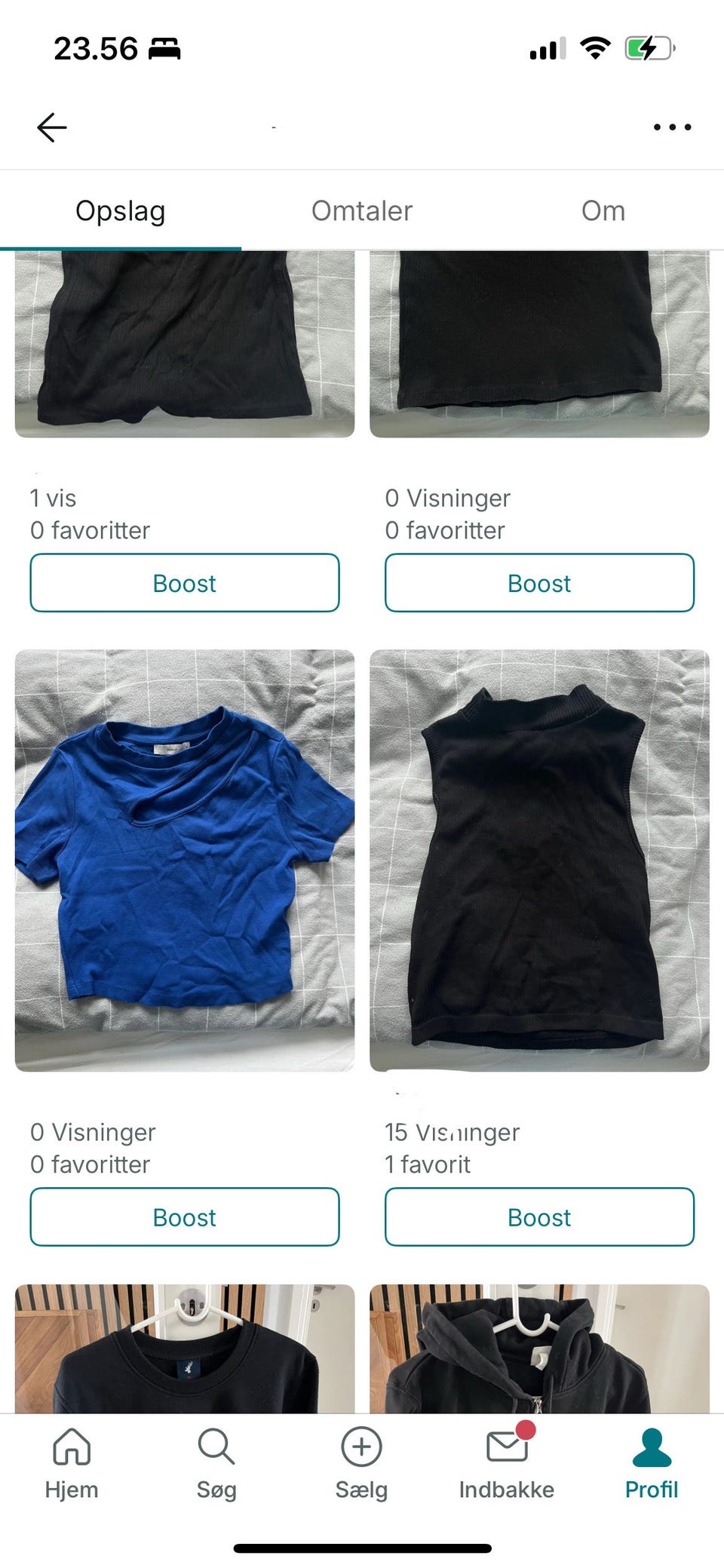Switch to the Omtaler tab

(362, 211)
